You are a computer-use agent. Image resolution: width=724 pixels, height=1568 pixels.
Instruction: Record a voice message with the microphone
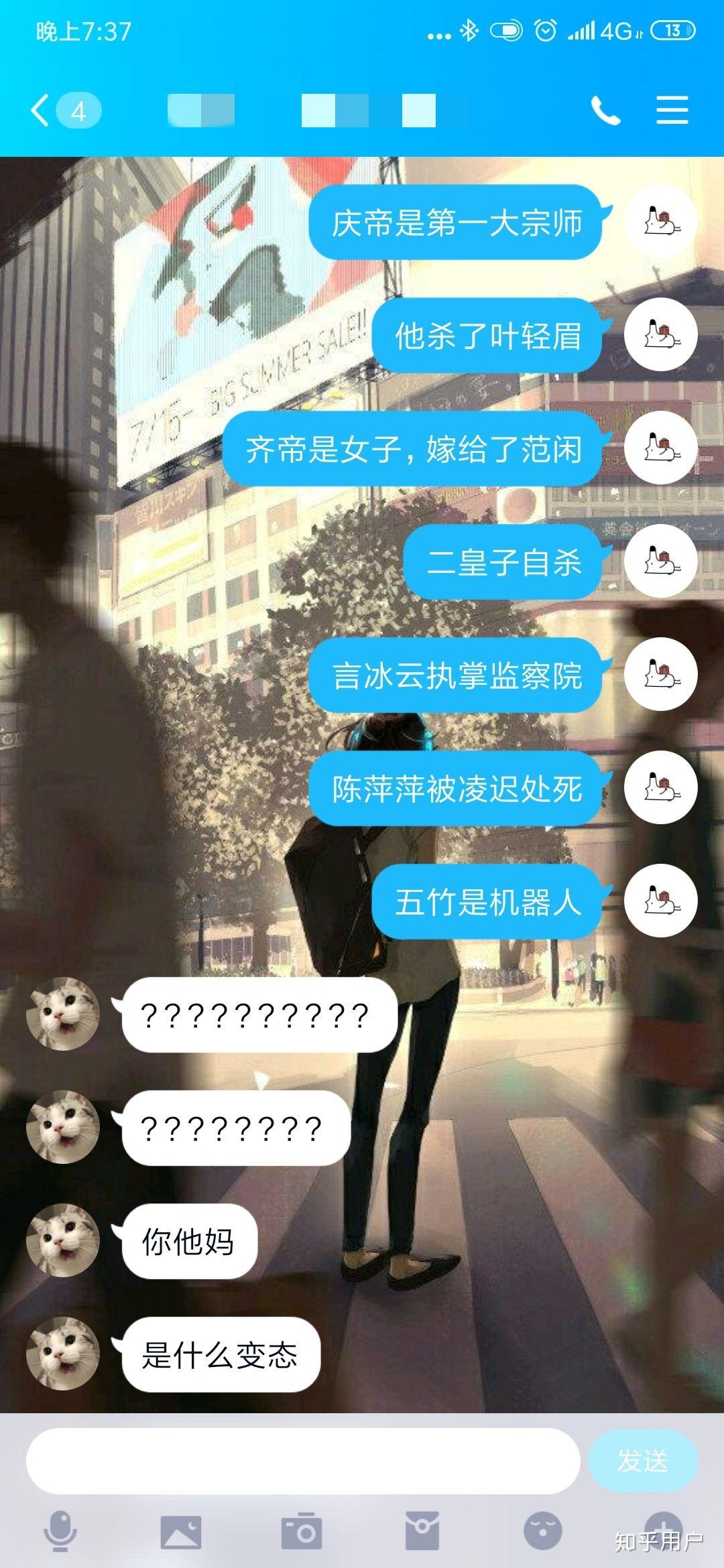click(x=60, y=1531)
